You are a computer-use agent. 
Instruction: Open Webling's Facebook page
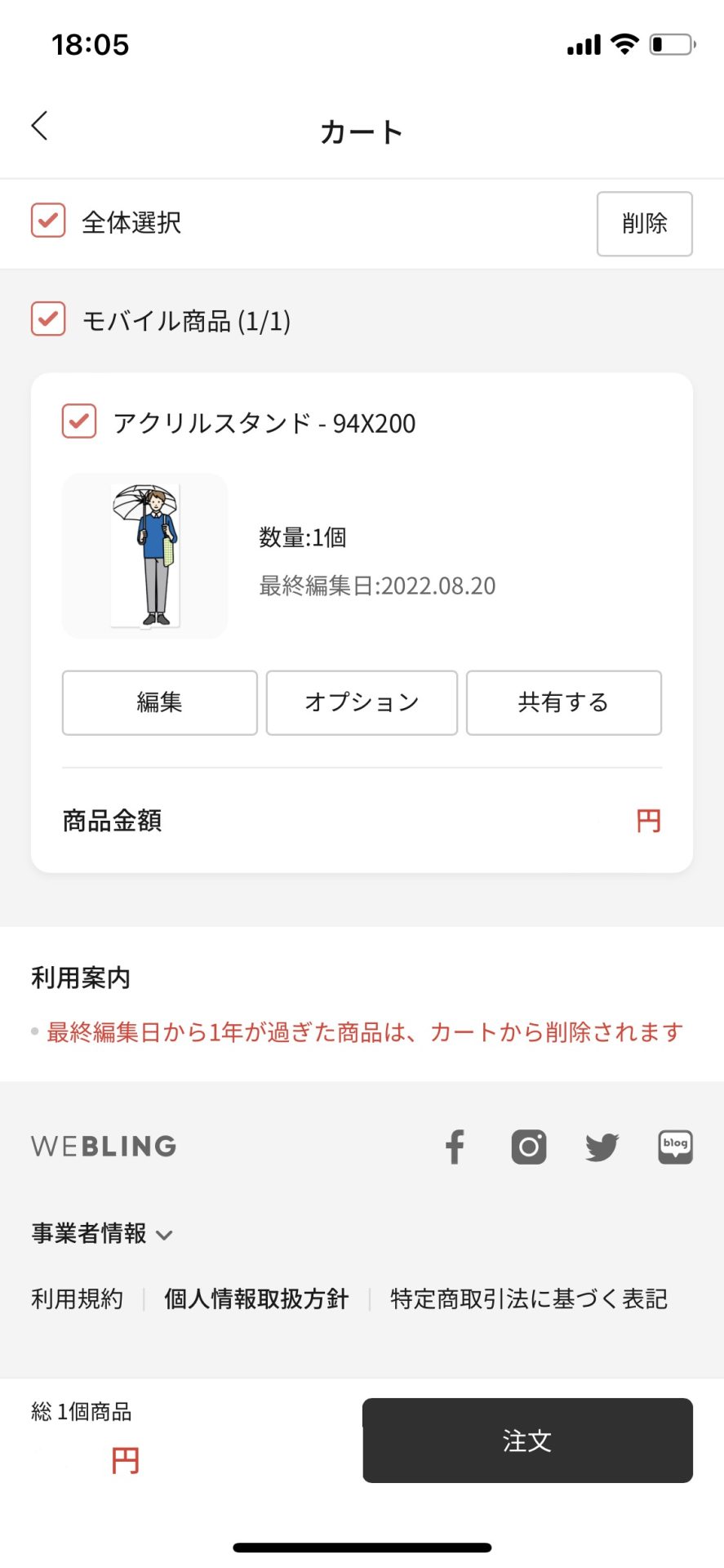[x=455, y=1147]
